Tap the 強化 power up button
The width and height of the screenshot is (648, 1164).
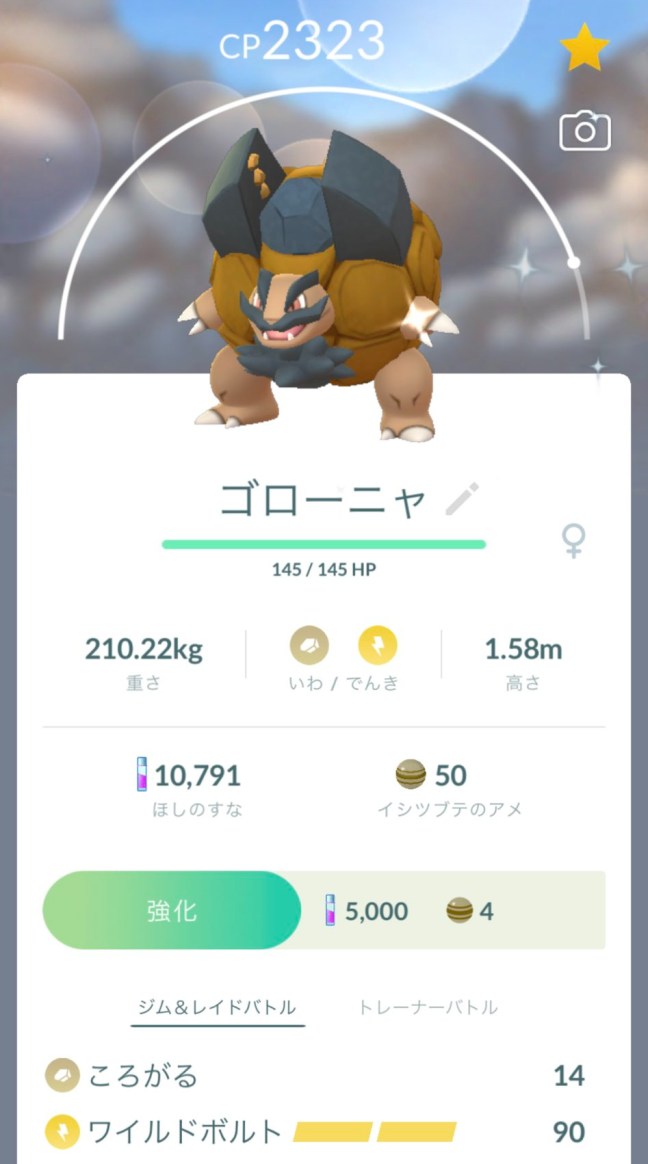coord(171,910)
